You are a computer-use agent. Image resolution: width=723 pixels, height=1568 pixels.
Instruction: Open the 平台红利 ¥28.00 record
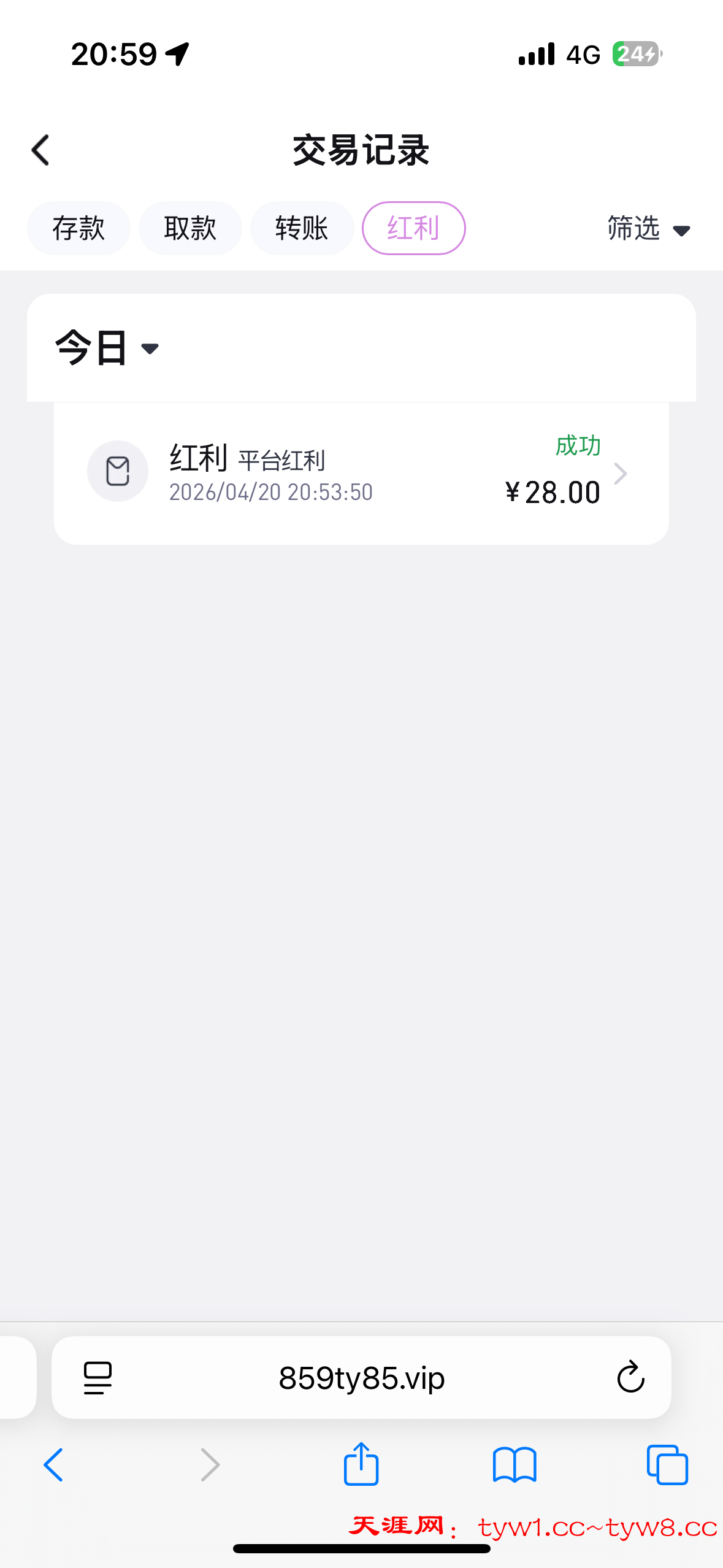[x=361, y=473]
